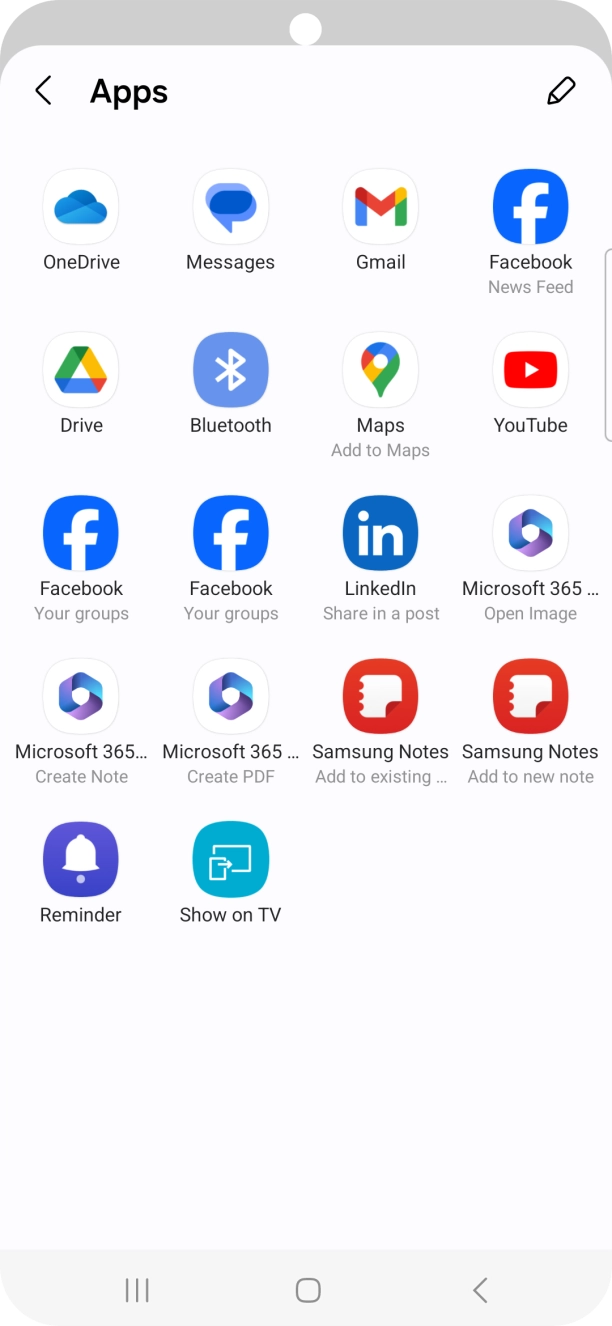Open image with Microsoft 365
This screenshot has width=612, height=1326.
(530, 534)
